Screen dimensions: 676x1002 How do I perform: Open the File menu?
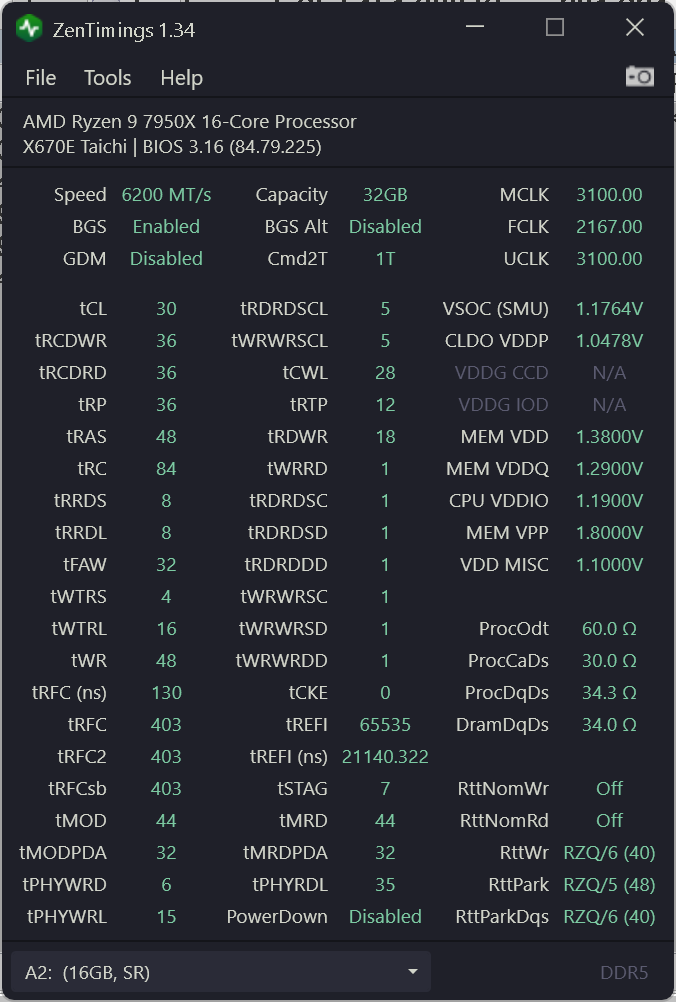pyautogui.click(x=40, y=78)
